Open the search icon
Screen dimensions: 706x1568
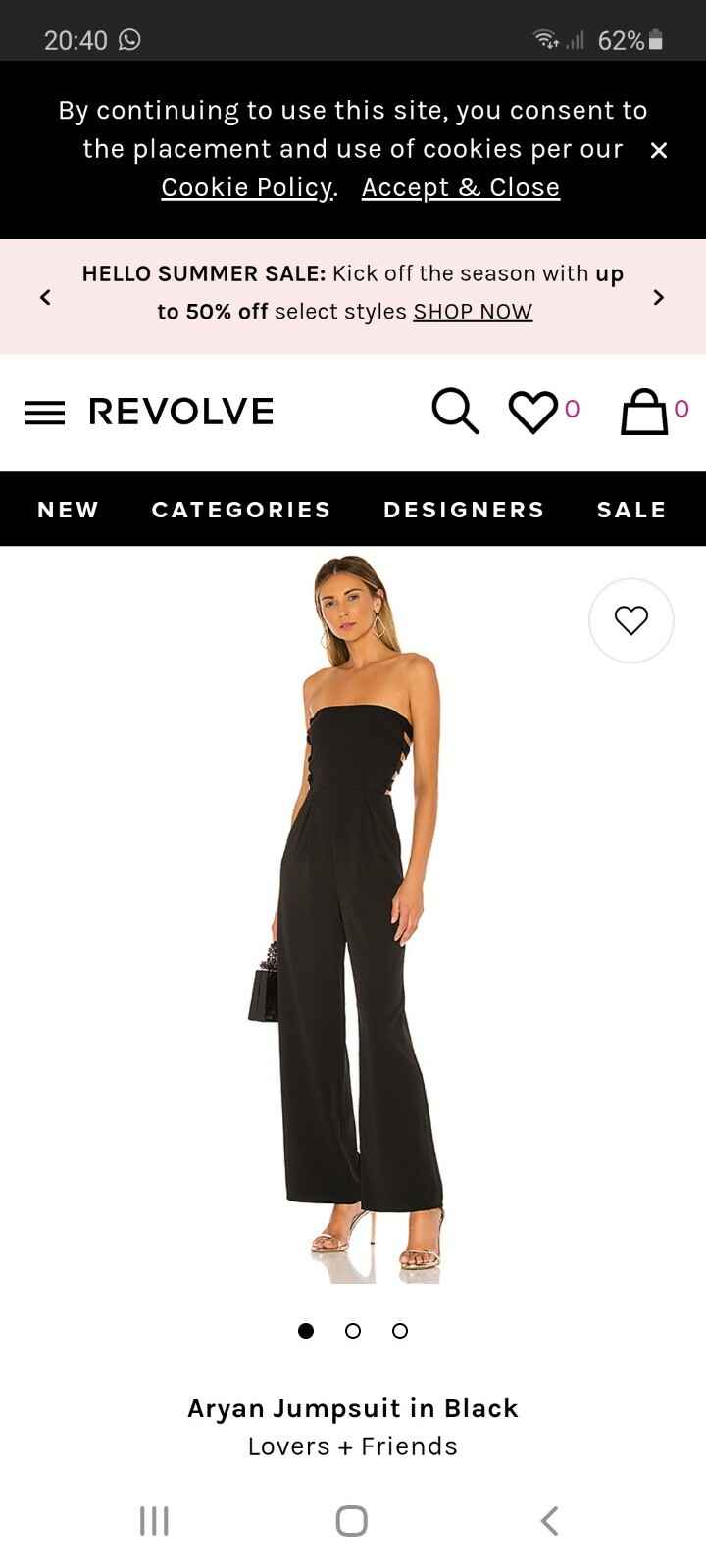pyautogui.click(x=455, y=411)
